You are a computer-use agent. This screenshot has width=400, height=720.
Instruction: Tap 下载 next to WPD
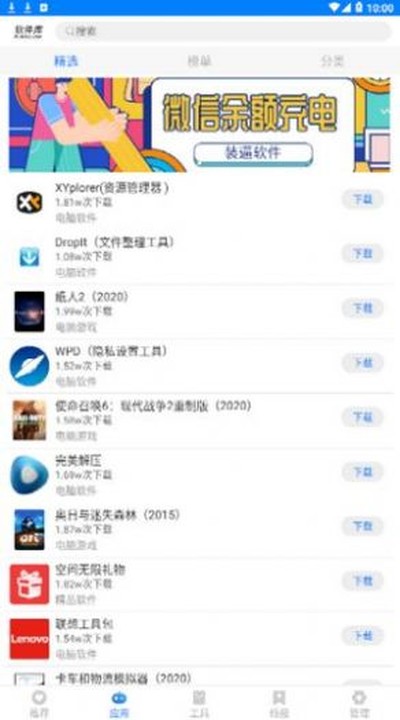click(x=362, y=363)
